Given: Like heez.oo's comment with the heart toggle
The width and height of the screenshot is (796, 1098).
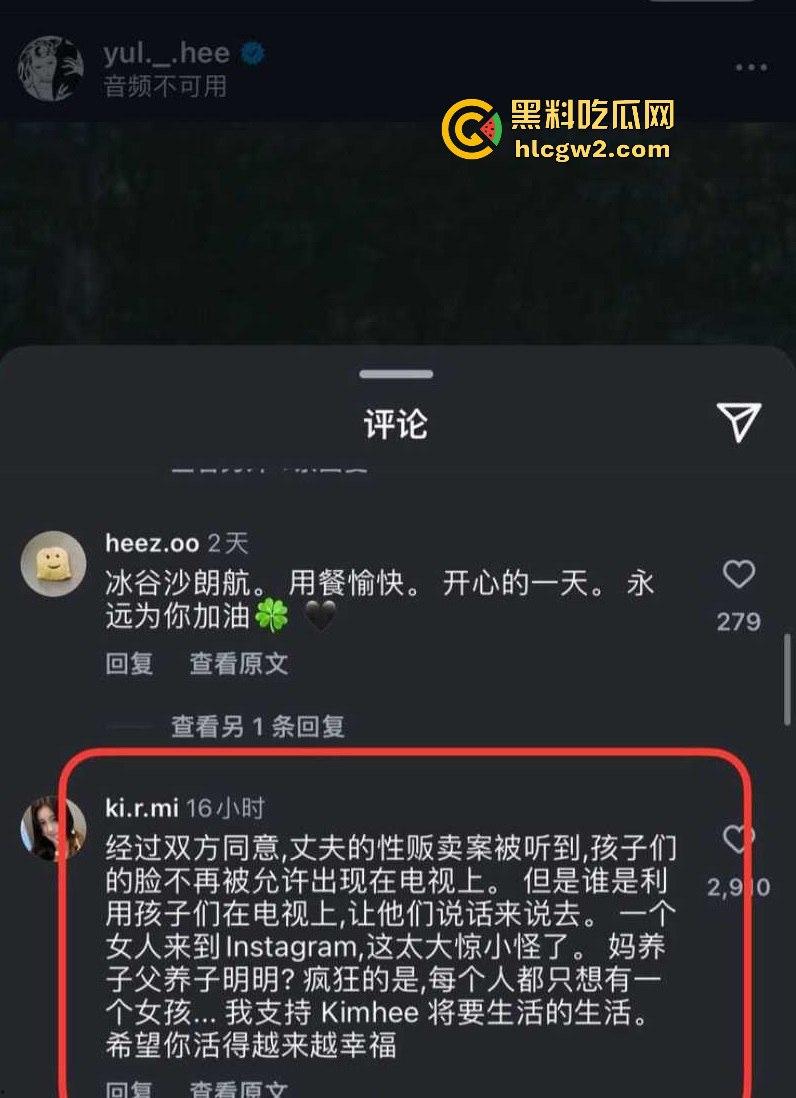Looking at the screenshot, I should (x=739, y=571).
